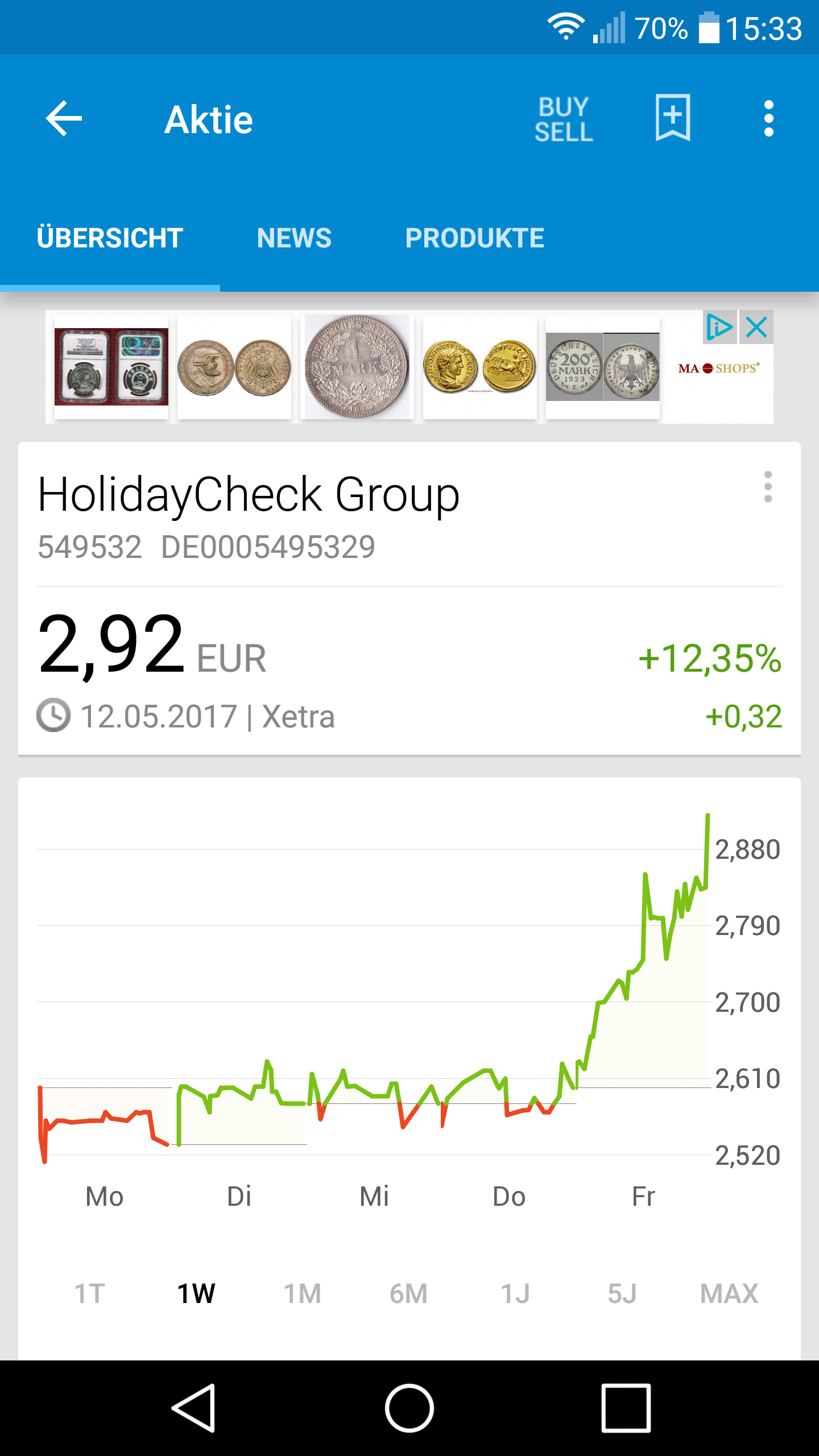The width and height of the screenshot is (819, 1456).
Task: Tap the system home button
Action: [409, 1408]
